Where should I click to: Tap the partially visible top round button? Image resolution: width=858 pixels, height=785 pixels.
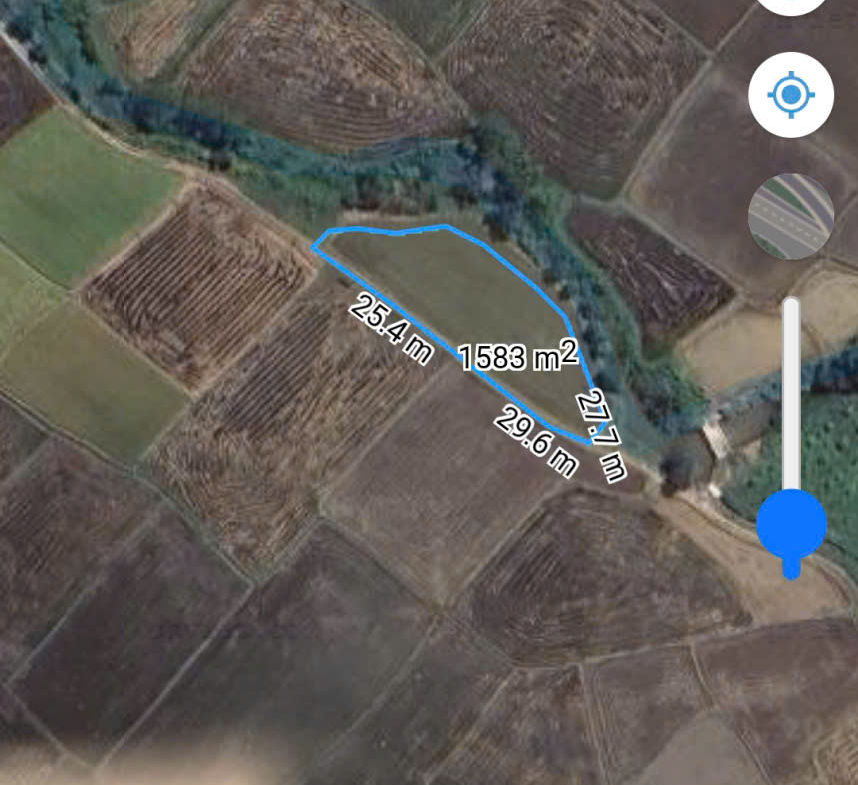coord(791,5)
